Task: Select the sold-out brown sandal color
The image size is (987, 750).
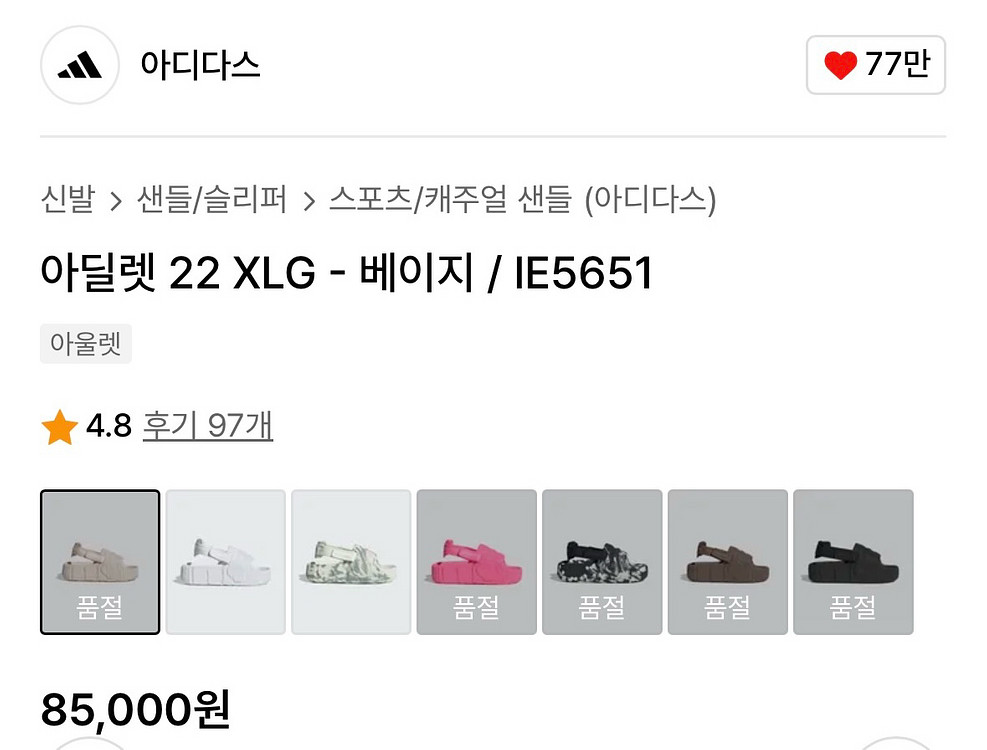Action: [727, 562]
